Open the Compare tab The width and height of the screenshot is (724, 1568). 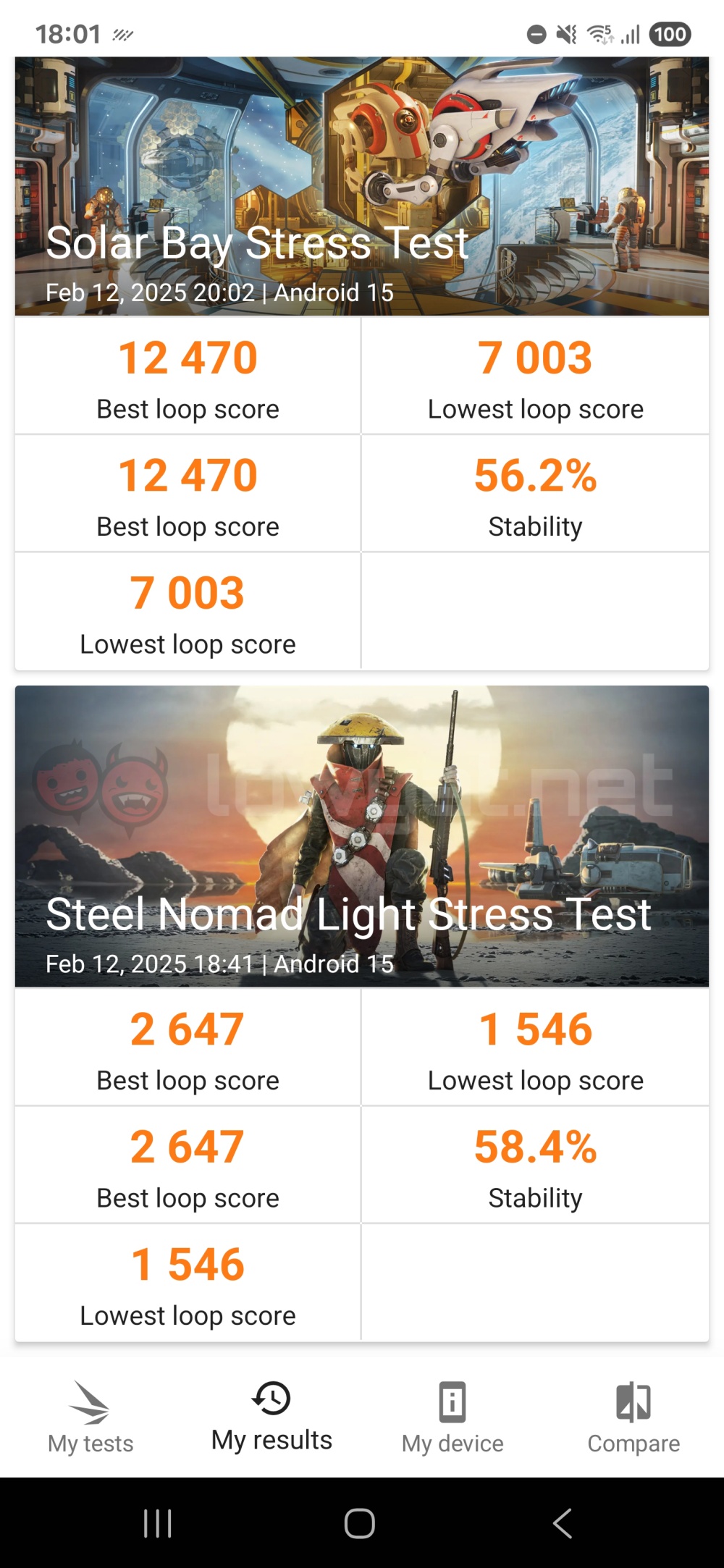(633, 1417)
